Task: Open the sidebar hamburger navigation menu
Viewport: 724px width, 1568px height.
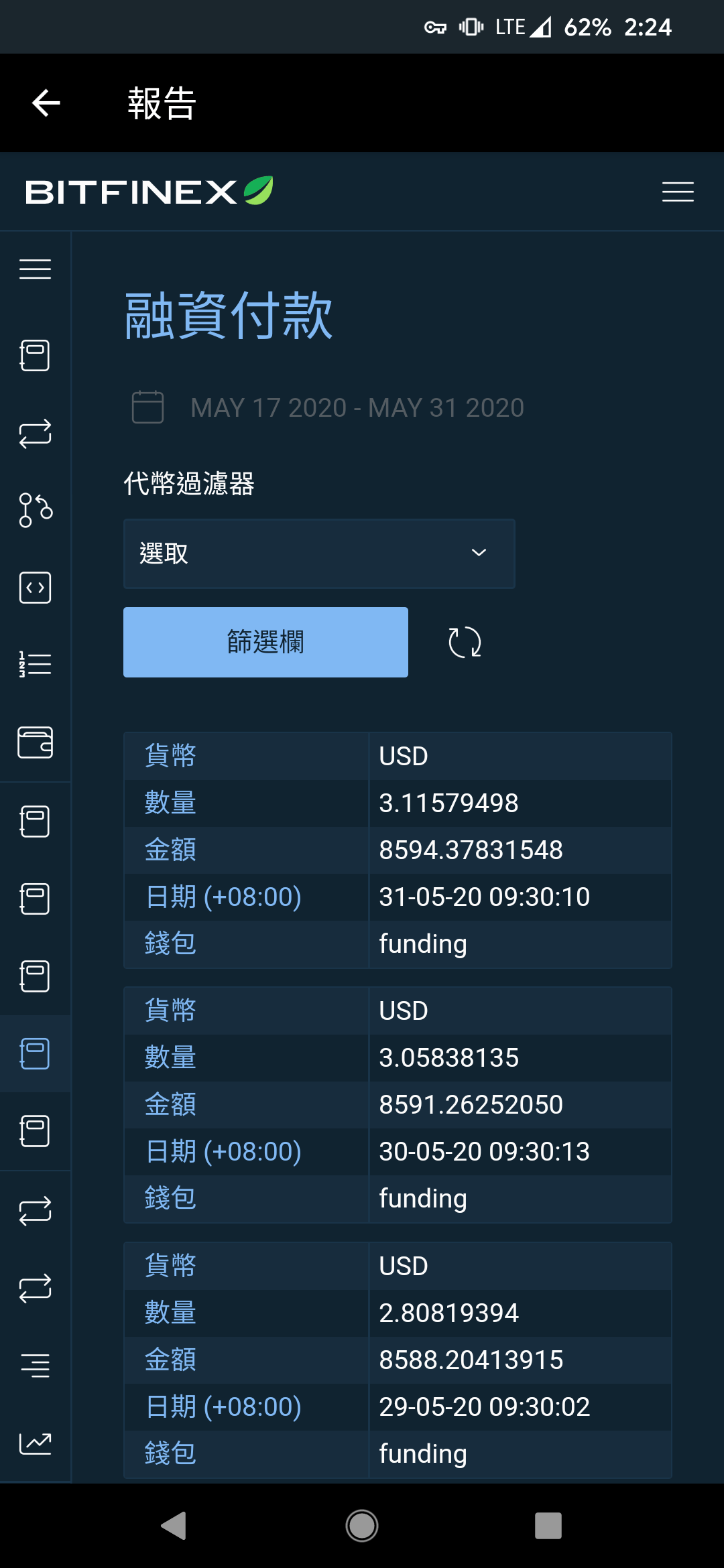Action: click(x=36, y=268)
